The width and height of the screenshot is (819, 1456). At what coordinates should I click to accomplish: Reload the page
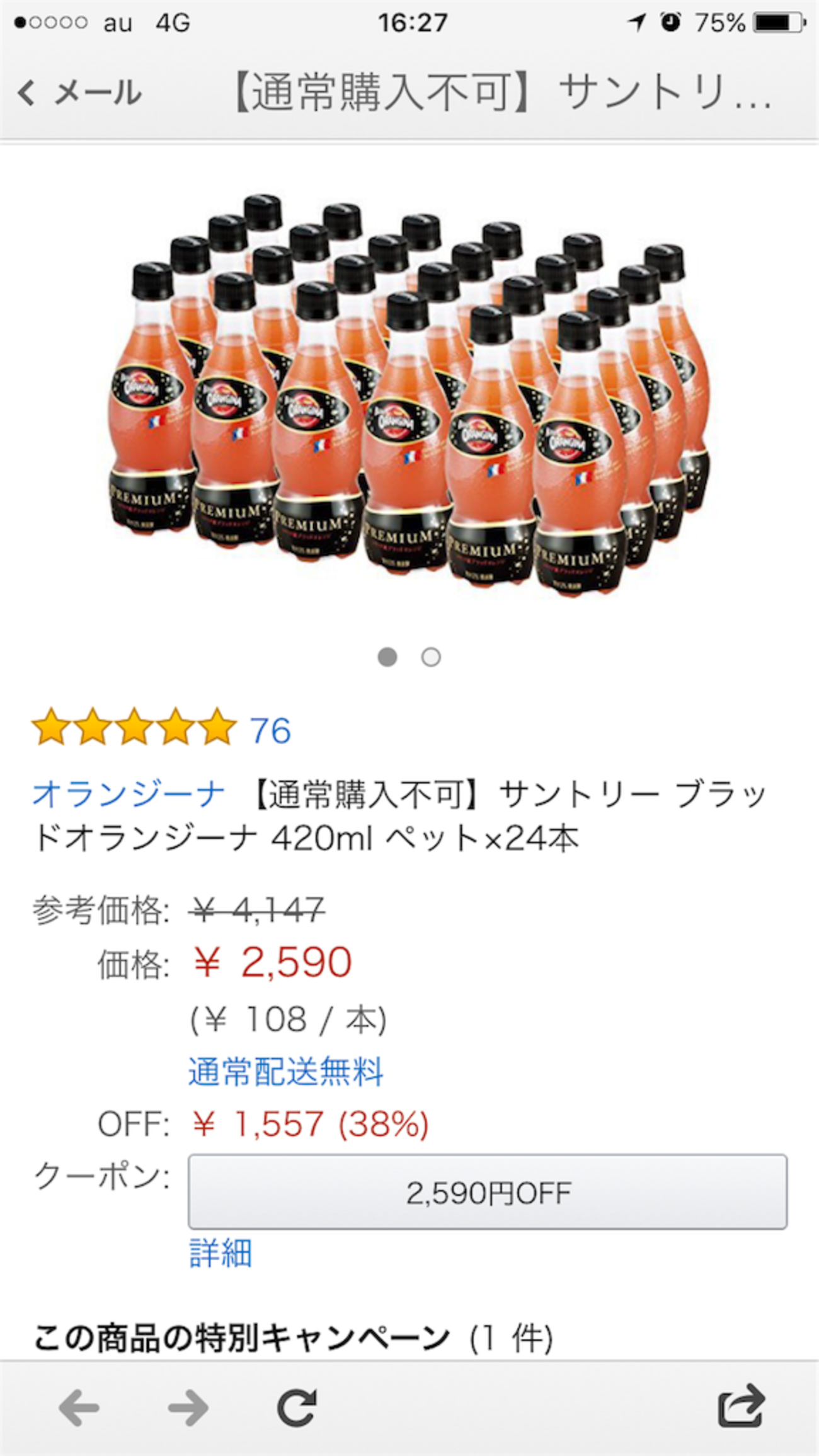297,1407
